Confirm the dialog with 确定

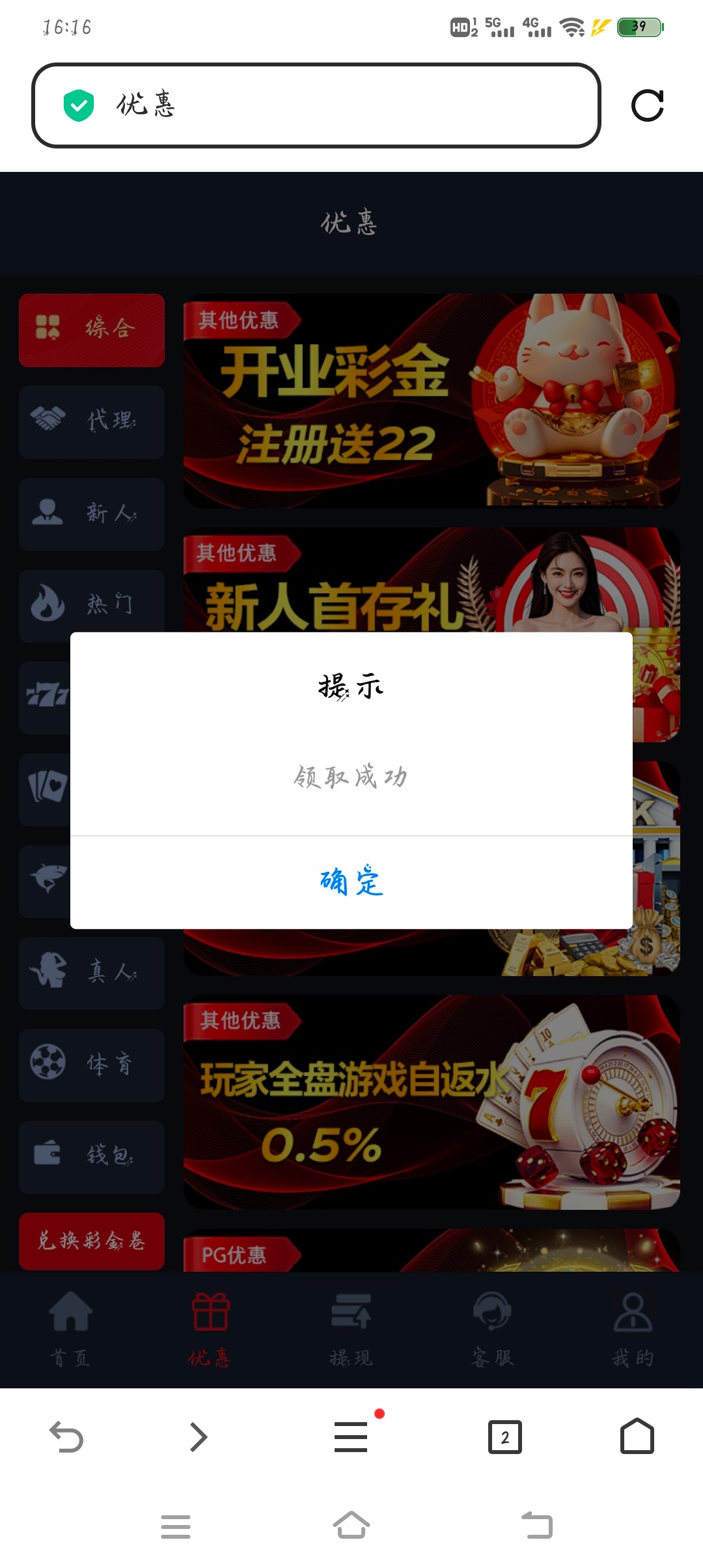coord(351,882)
